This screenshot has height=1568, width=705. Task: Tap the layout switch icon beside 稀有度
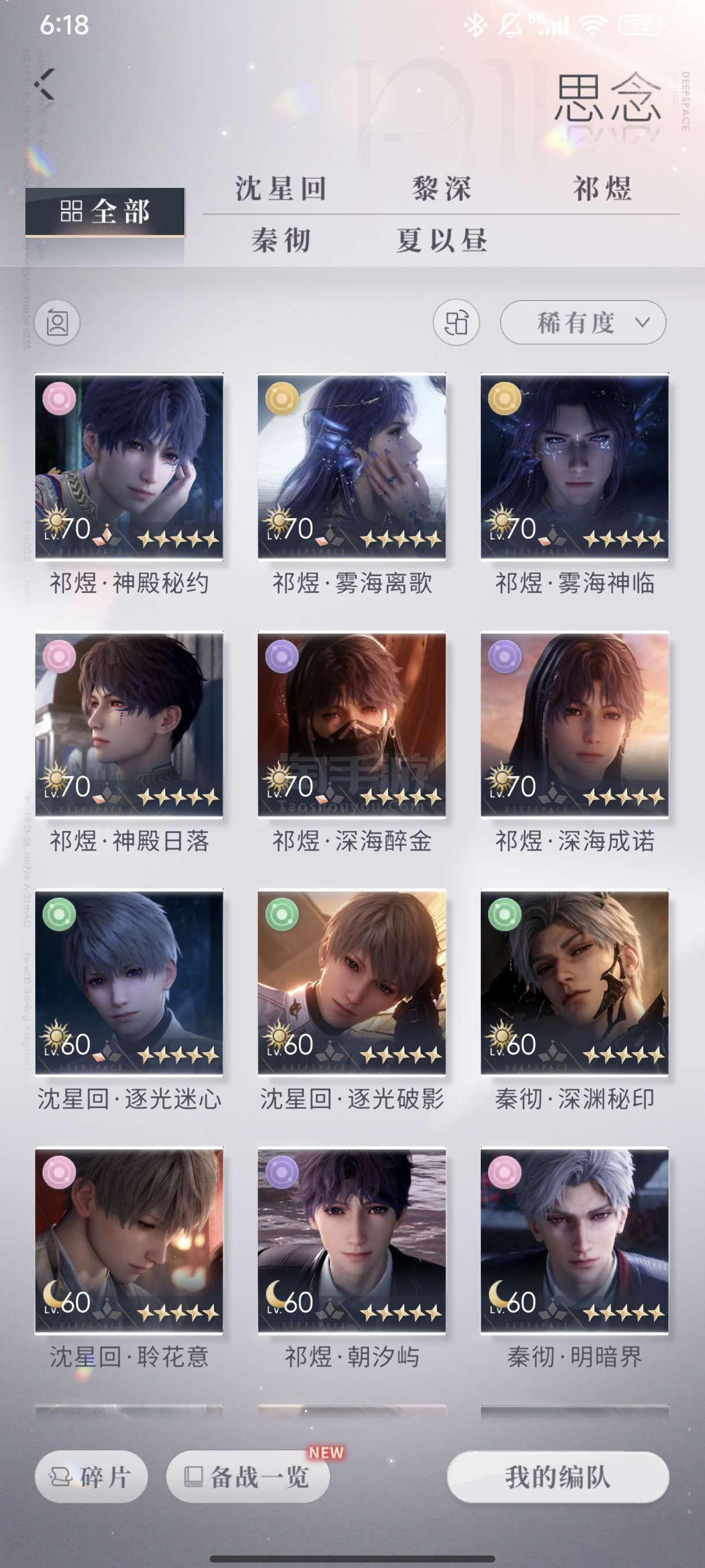(x=456, y=323)
